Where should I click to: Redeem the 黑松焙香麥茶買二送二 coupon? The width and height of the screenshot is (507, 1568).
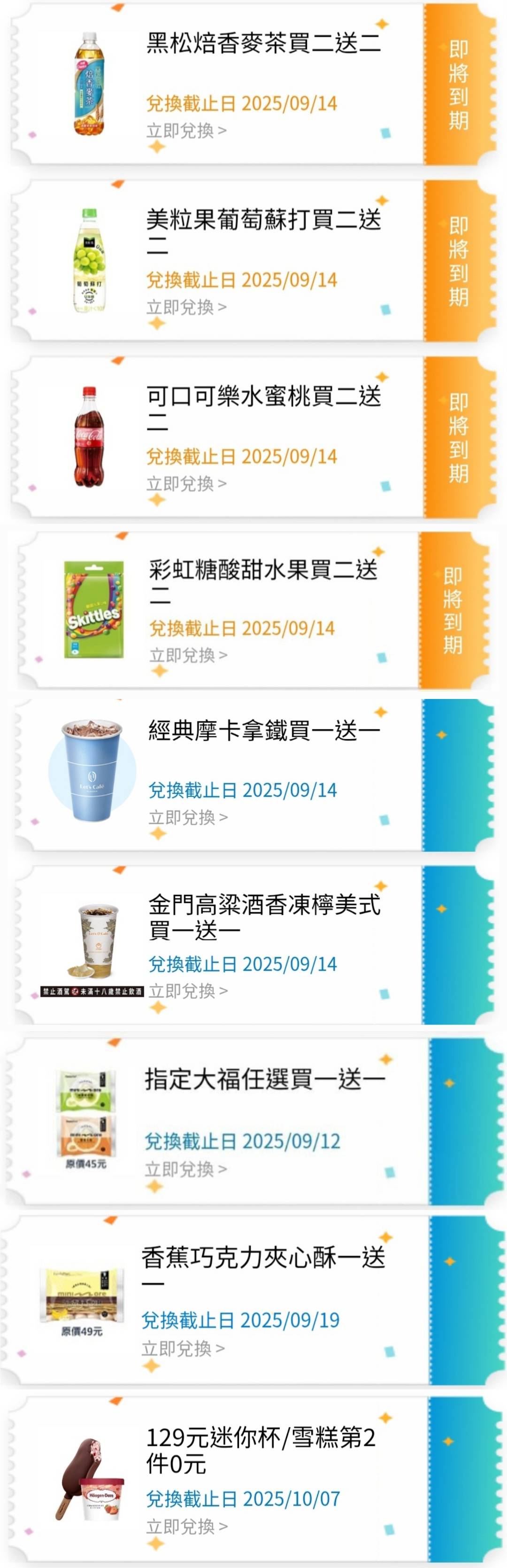[x=186, y=131]
